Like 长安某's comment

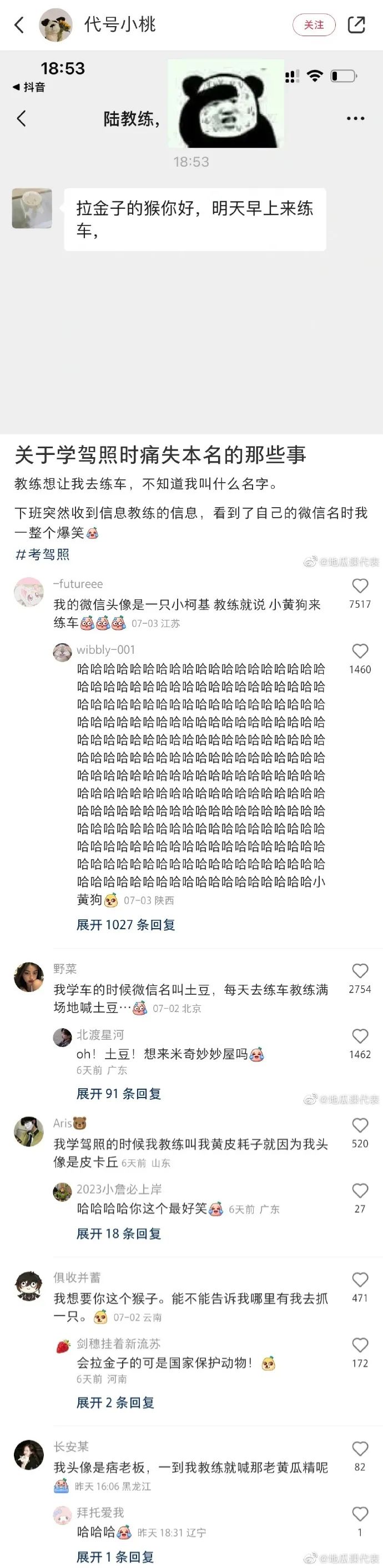pyautogui.click(x=360, y=1449)
